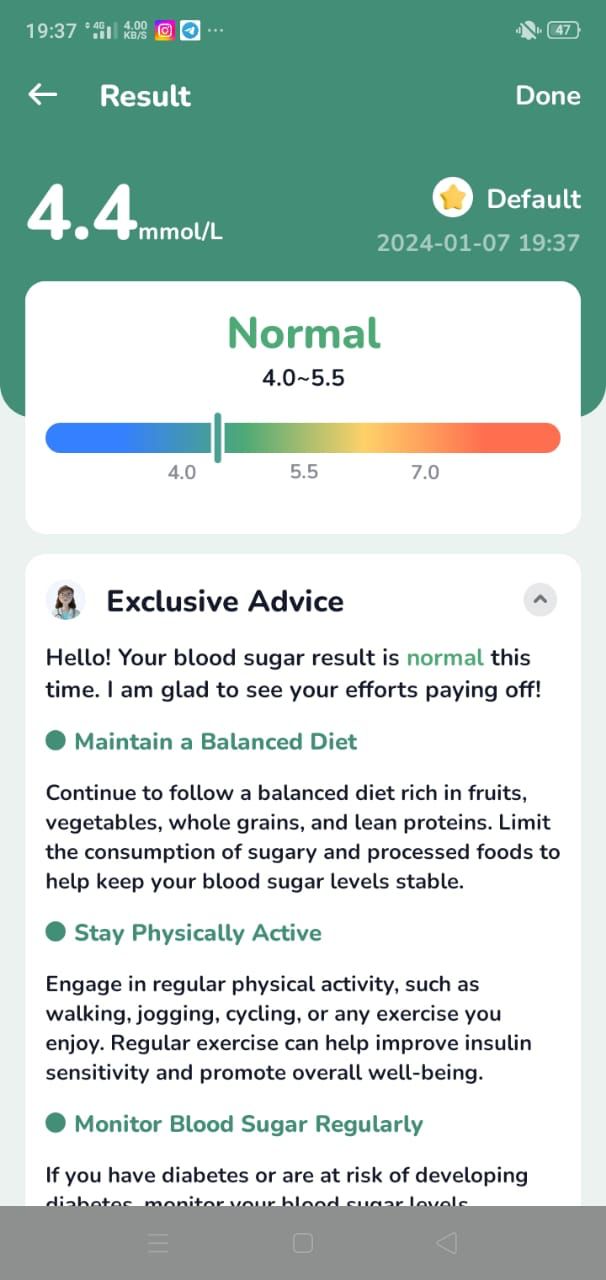Collapse the Exclusive Advice section
The width and height of the screenshot is (606, 1280).
(x=540, y=600)
